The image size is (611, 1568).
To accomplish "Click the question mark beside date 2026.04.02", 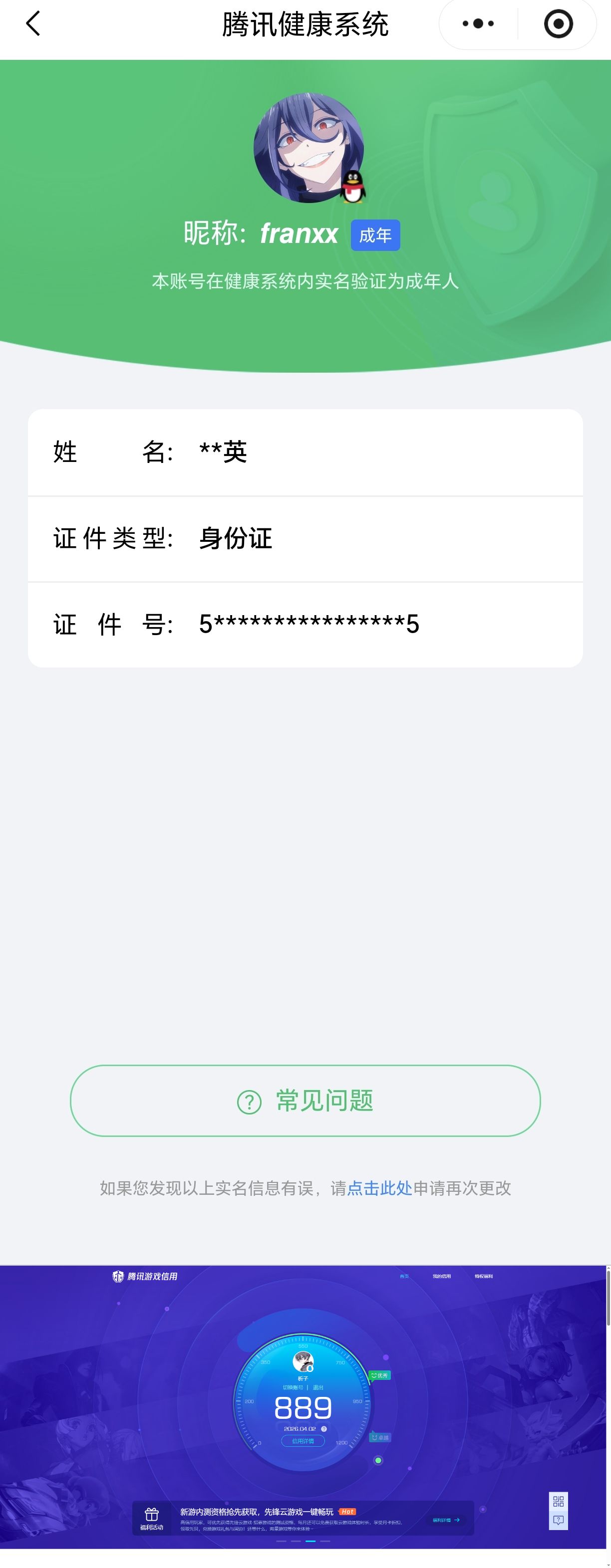I will pos(324,1429).
